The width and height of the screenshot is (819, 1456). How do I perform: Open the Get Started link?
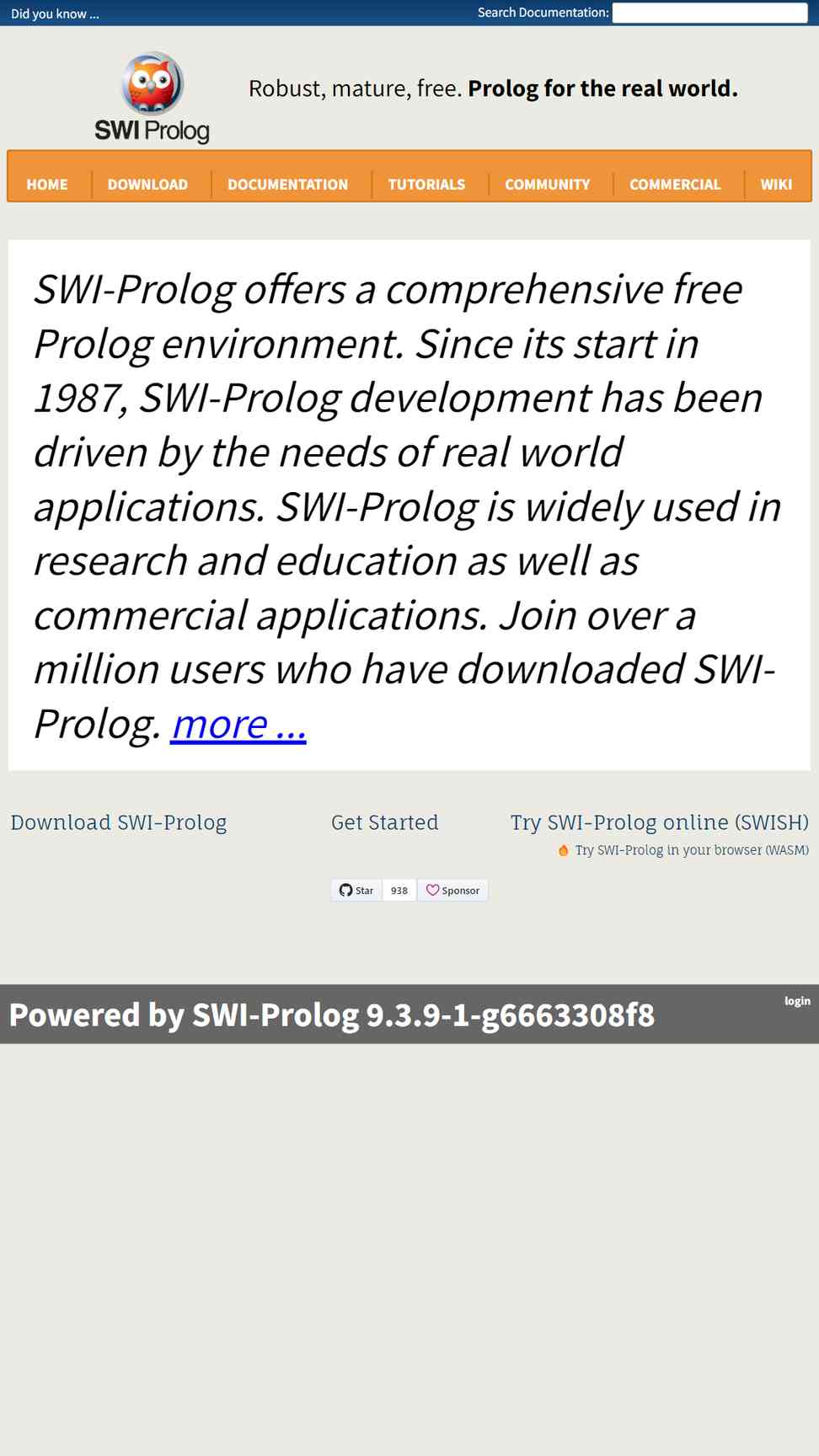[x=385, y=822]
